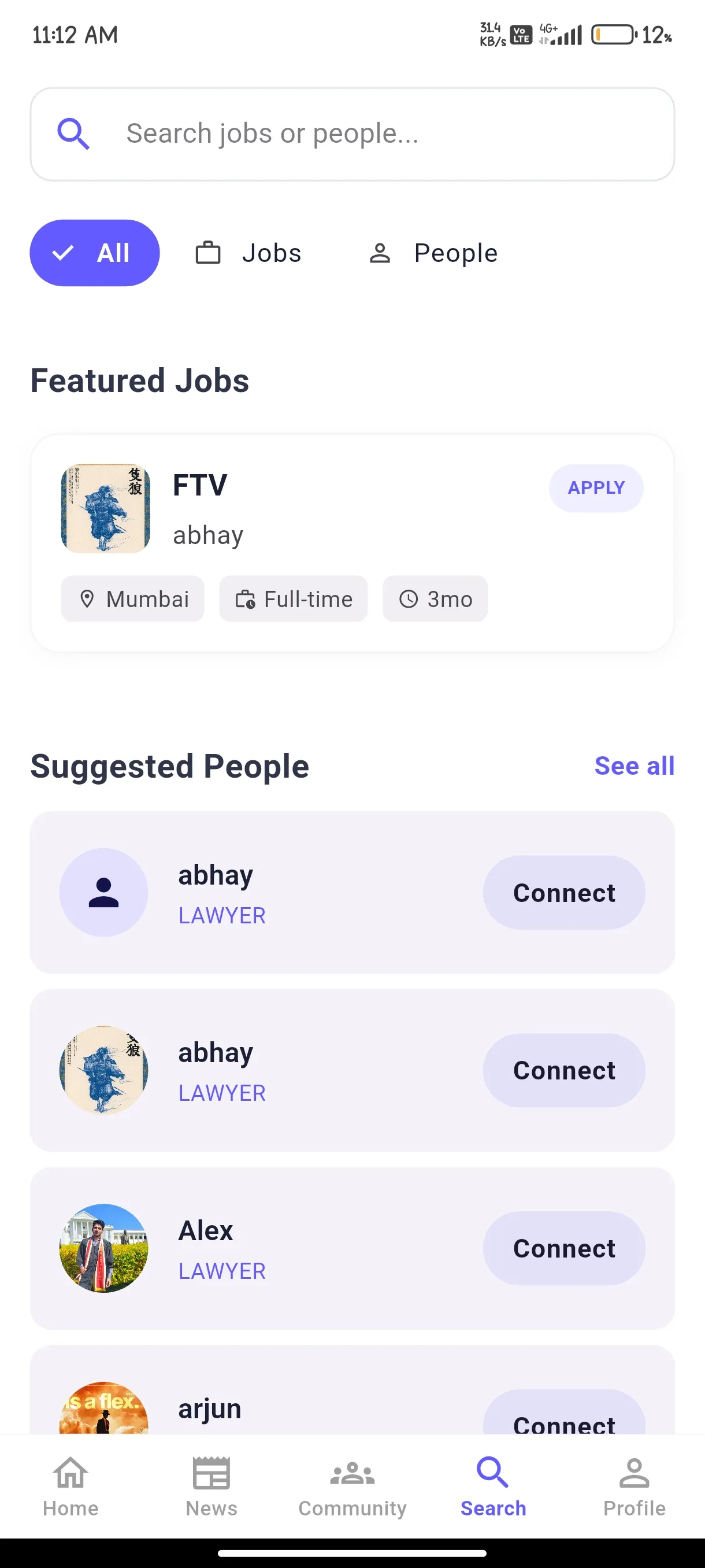Select the briefcase Jobs filter icon
This screenshot has height=1568, width=705.
click(208, 252)
